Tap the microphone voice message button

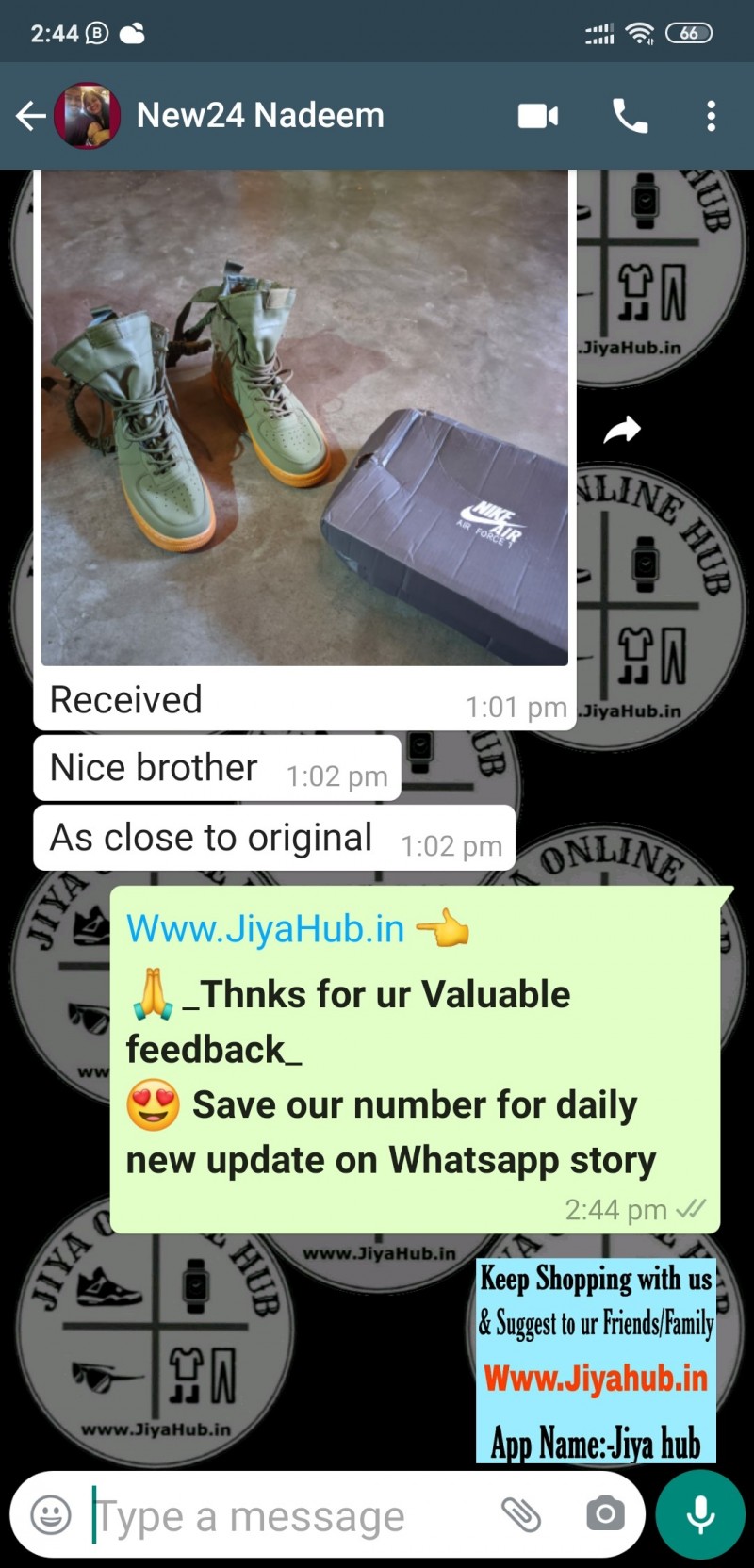(700, 1516)
